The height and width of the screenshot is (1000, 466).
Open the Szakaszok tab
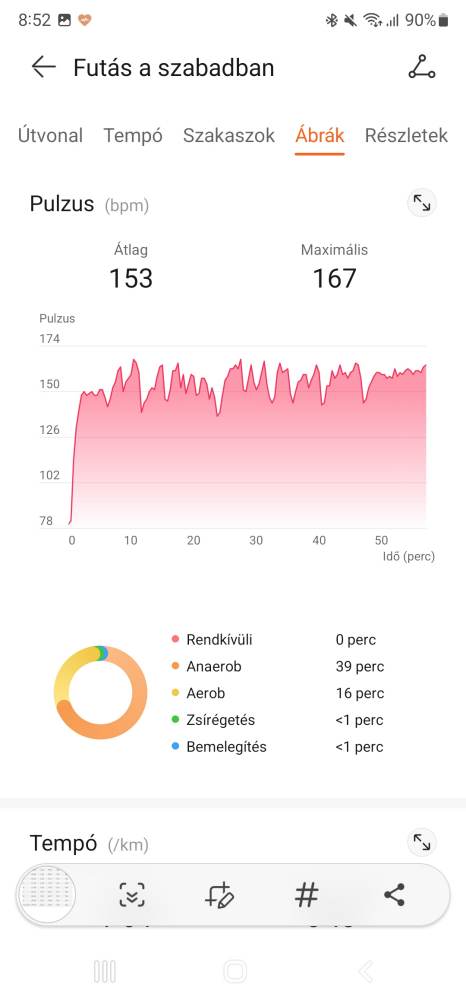[229, 135]
